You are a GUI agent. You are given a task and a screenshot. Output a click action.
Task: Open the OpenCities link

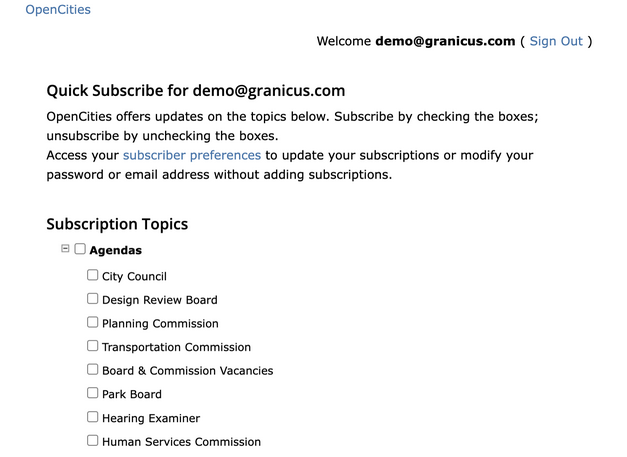point(57,9)
